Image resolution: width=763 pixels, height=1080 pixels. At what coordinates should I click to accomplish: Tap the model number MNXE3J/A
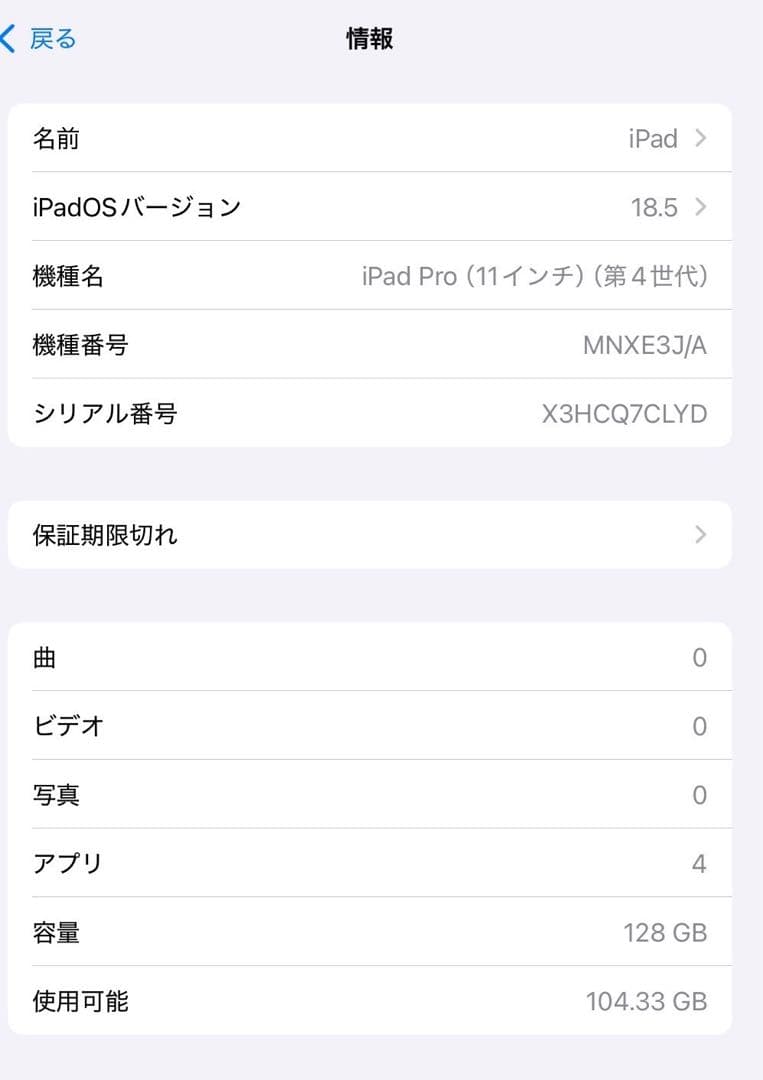648,345
